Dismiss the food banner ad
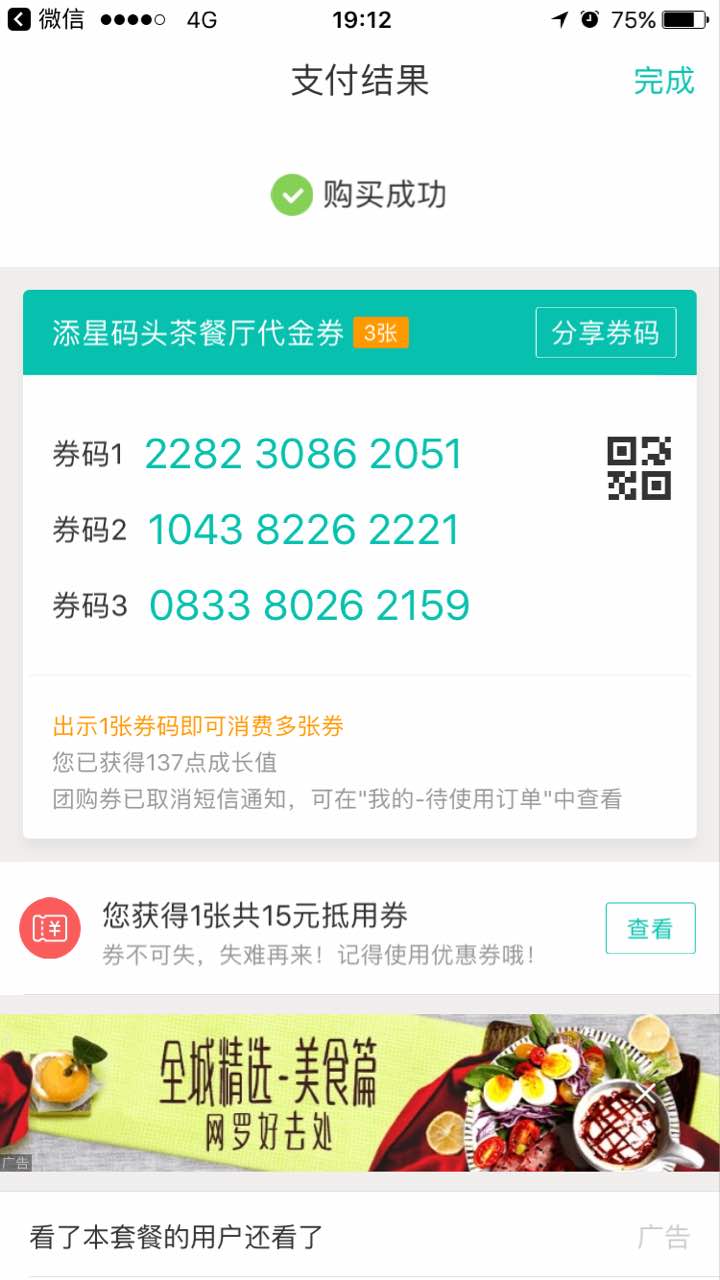 646,1092
